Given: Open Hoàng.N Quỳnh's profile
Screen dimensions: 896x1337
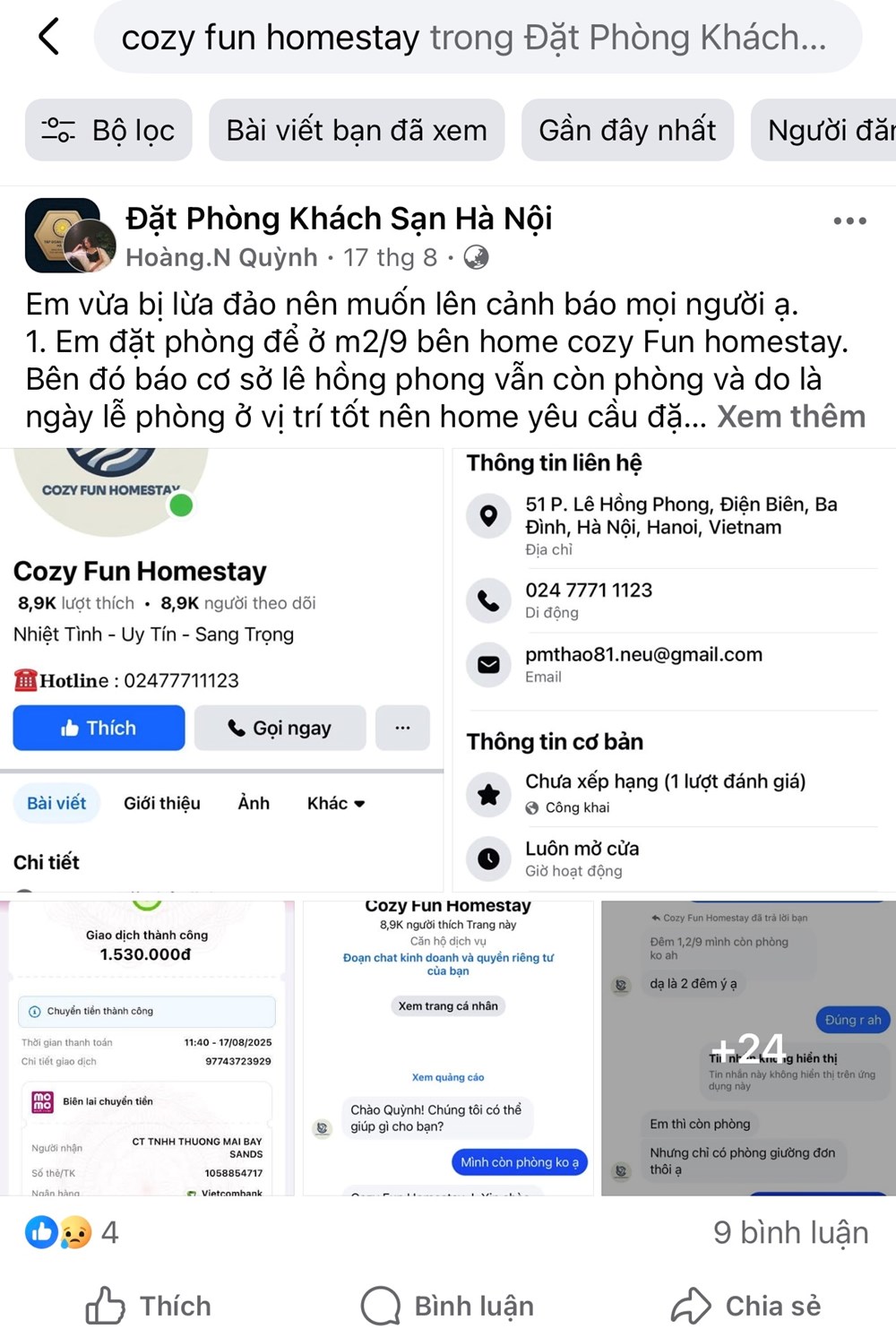Looking at the screenshot, I should pyautogui.click(x=221, y=258).
